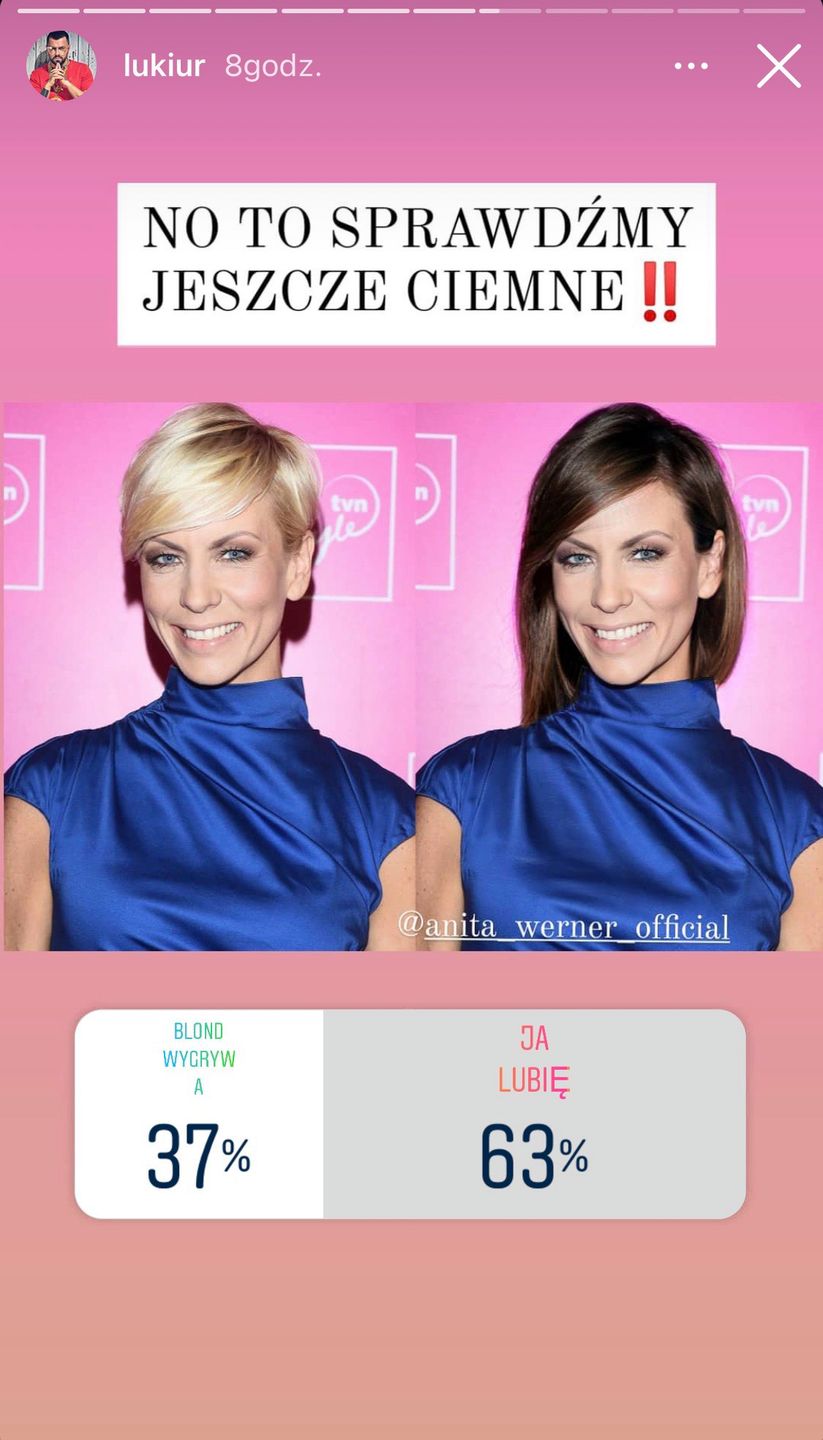This screenshot has width=823, height=1440.
Task: Close the story viewer
Action: tap(778, 67)
